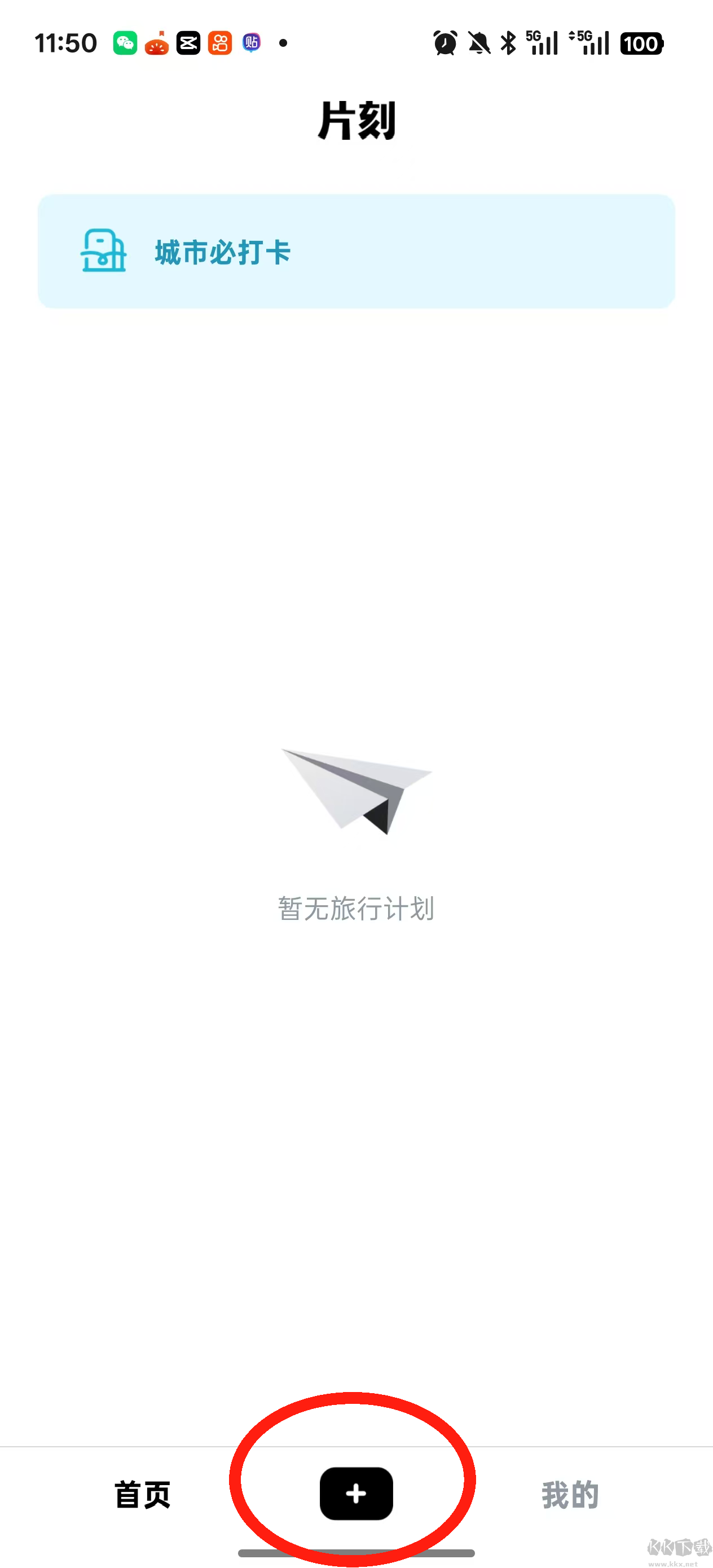This screenshot has height=1568, width=713.
Task: Select the 首页 tab
Action: (143, 1495)
